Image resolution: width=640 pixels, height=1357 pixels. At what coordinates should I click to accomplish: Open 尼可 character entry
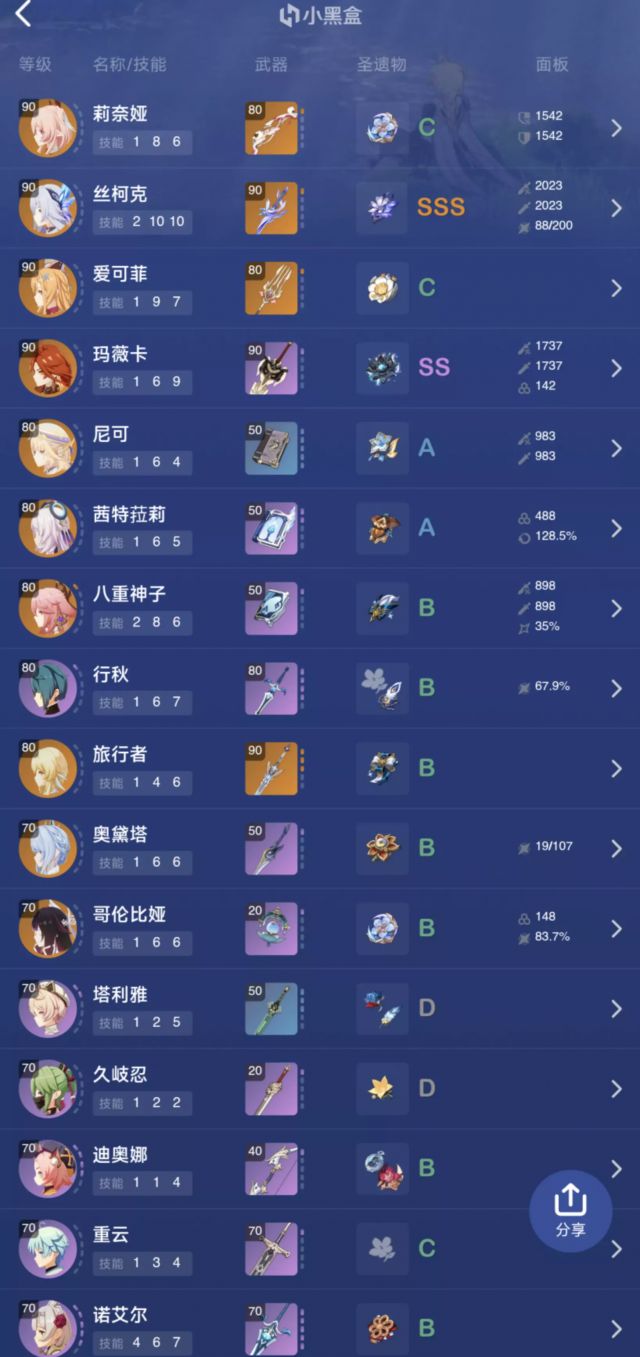(320, 448)
